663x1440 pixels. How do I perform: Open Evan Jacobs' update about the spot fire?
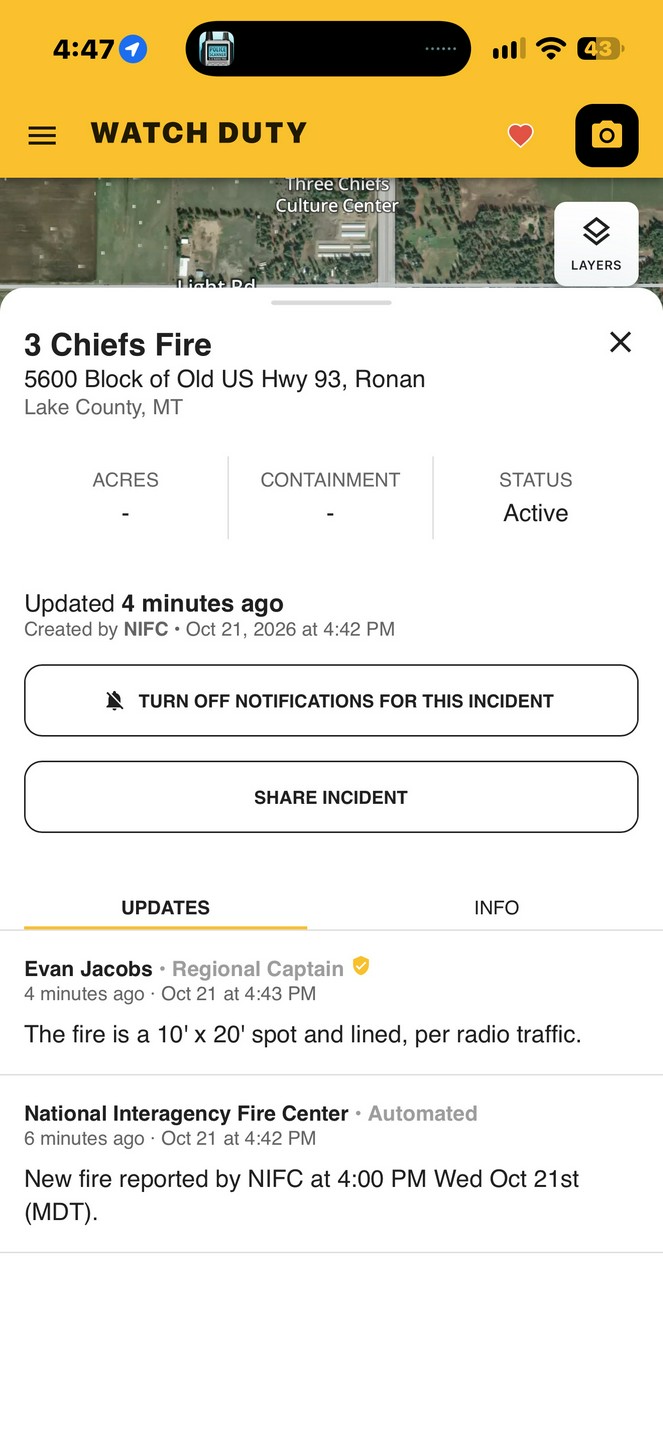[331, 1003]
